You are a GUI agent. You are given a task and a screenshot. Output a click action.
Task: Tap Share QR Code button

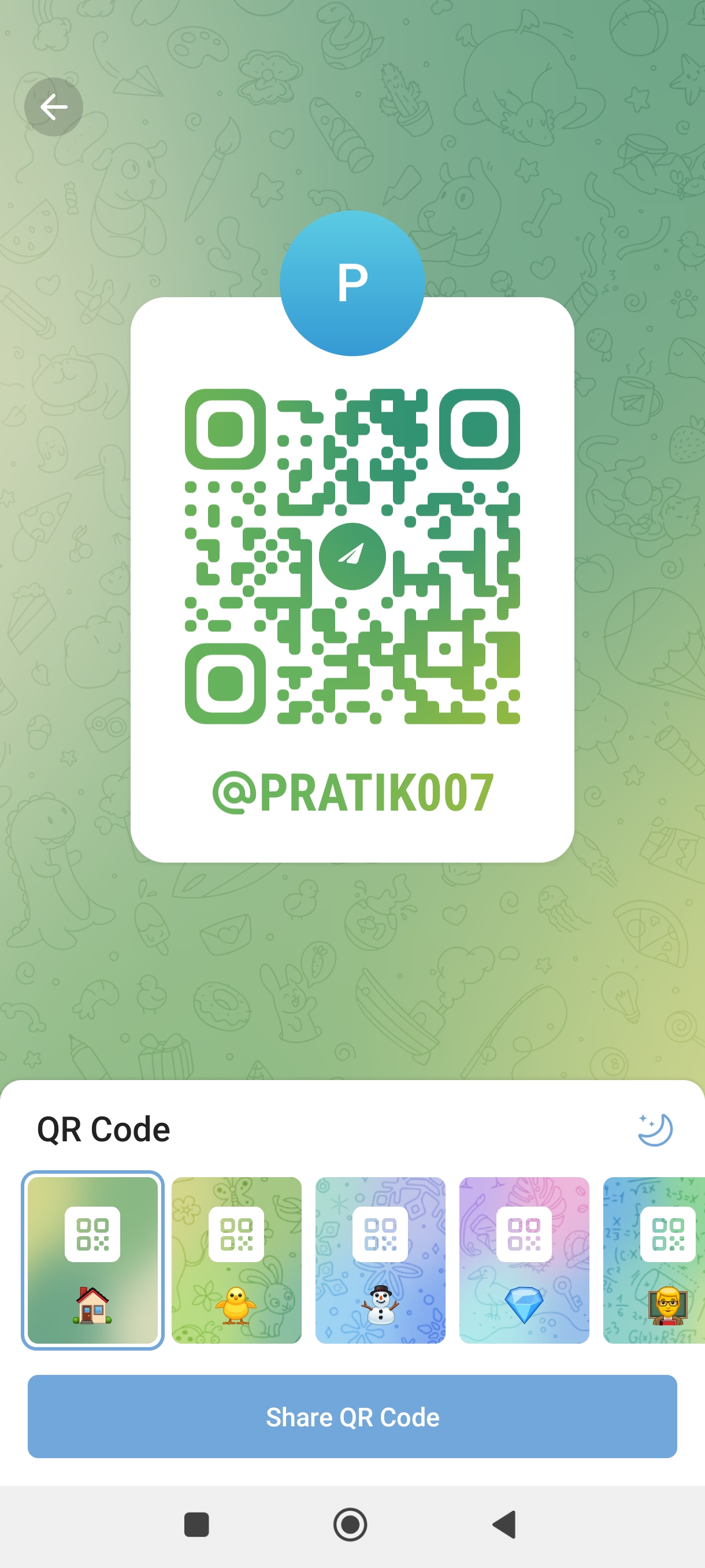[x=352, y=1417]
